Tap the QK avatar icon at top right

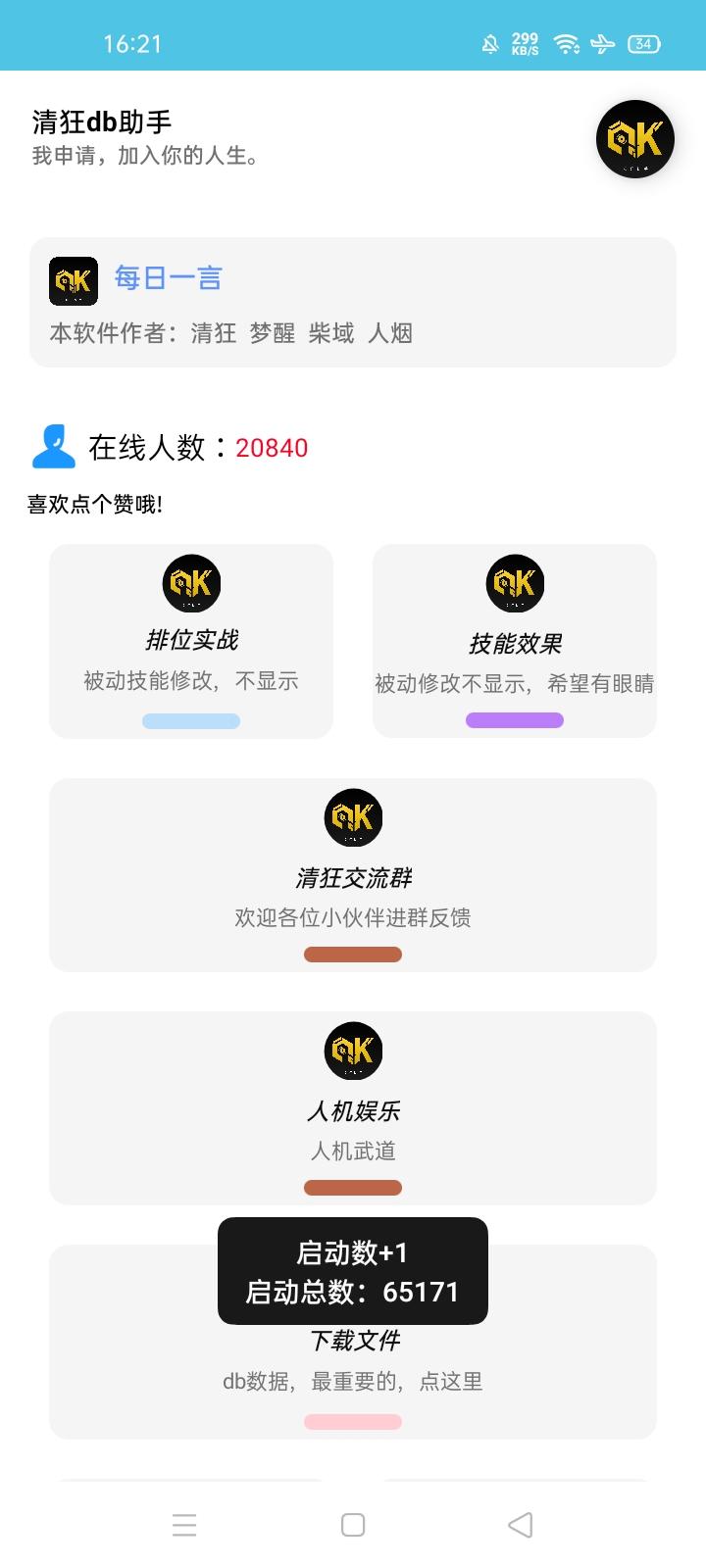634,139
